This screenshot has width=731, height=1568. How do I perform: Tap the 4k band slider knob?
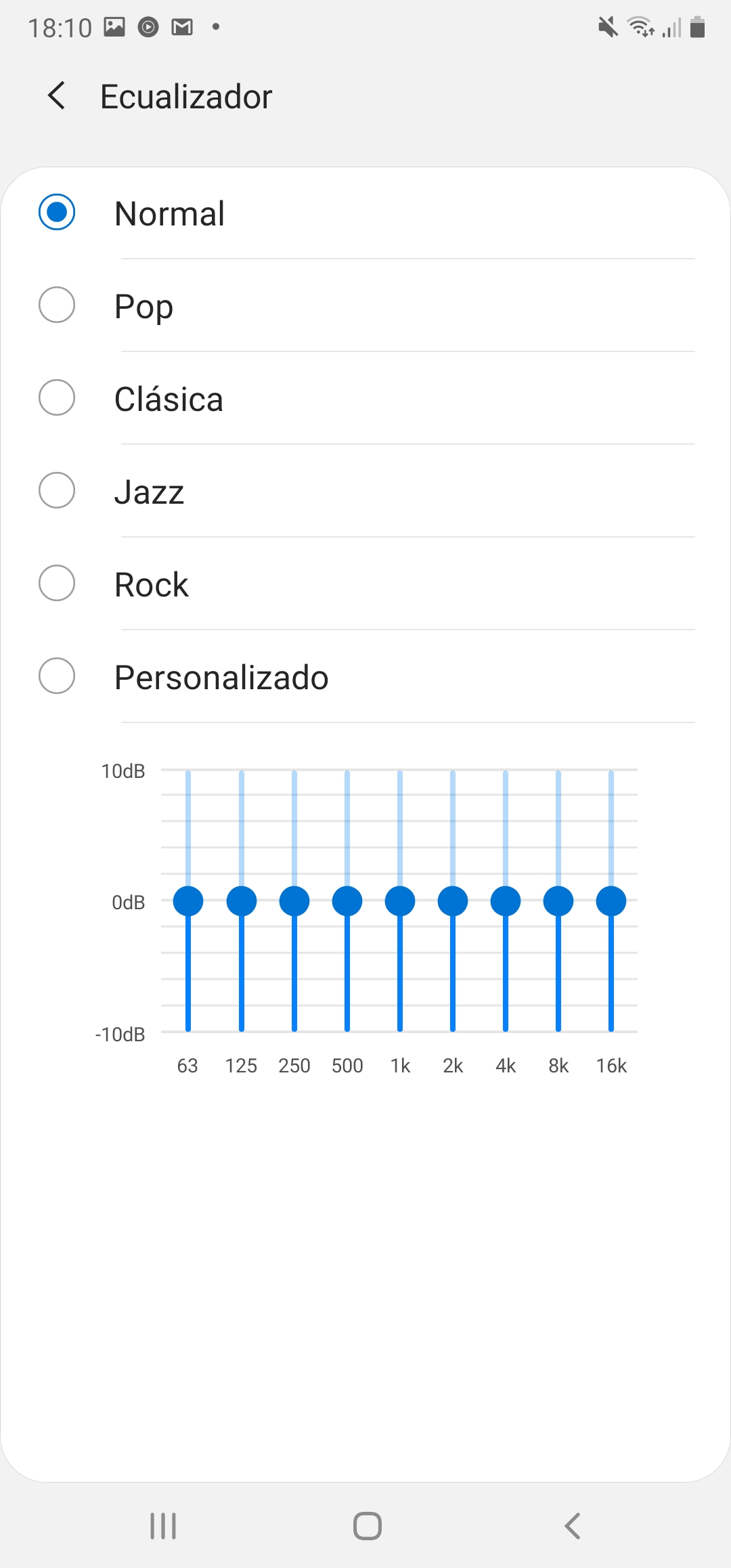coord(506,901)
